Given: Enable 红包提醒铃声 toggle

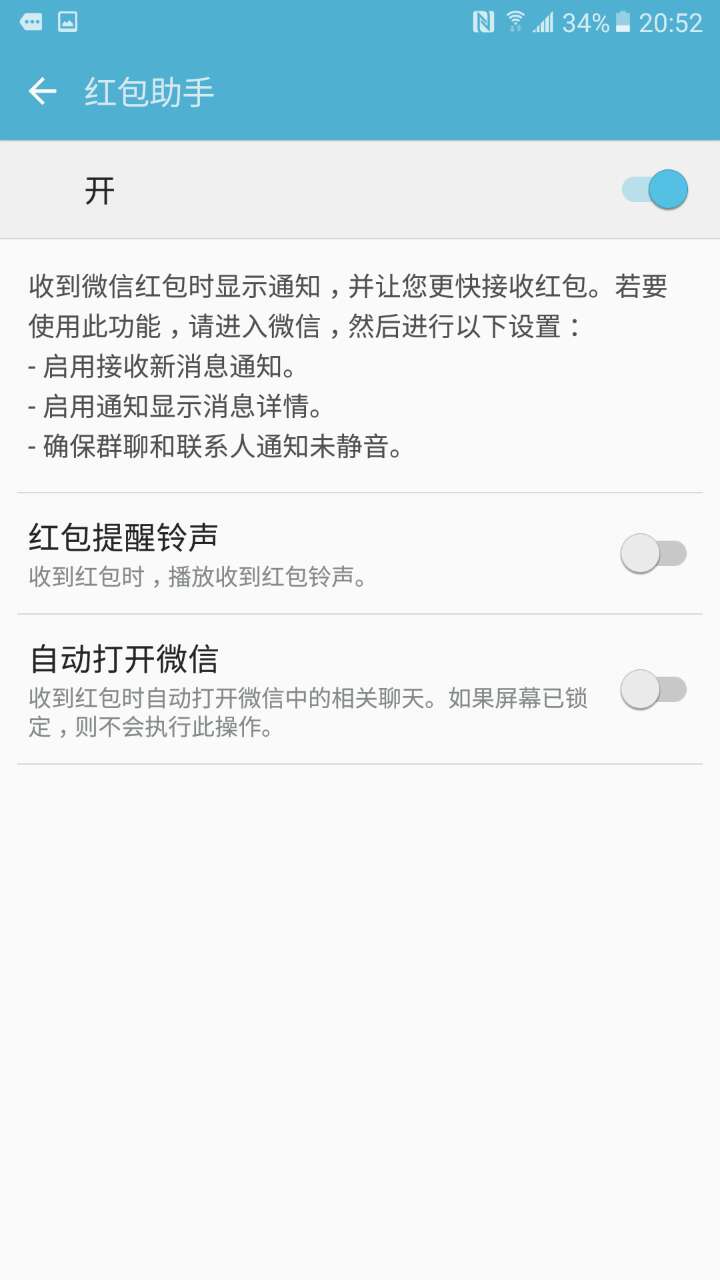Looking at the screenshot, I should [651, 552].
